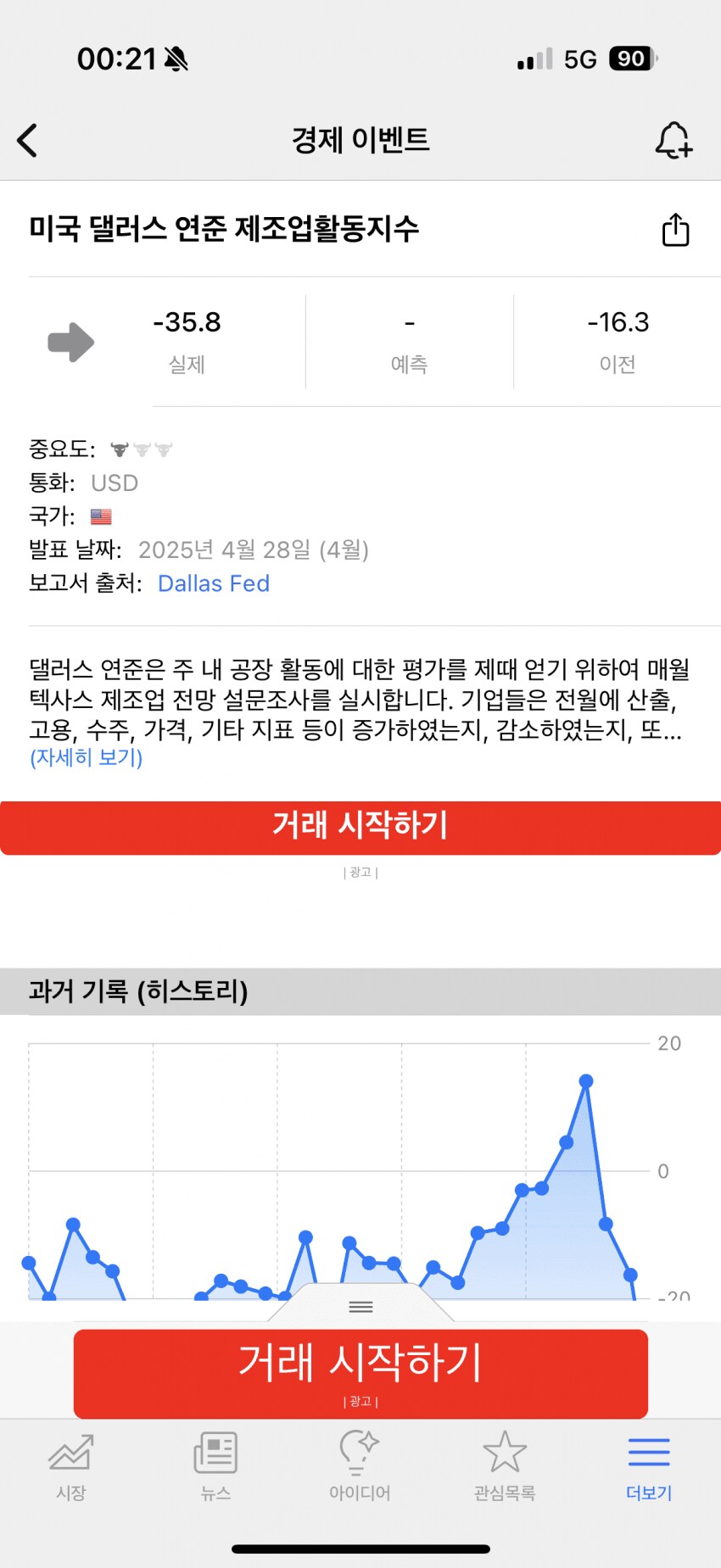Expand the bottom panel drag handle

(360, 1307)
